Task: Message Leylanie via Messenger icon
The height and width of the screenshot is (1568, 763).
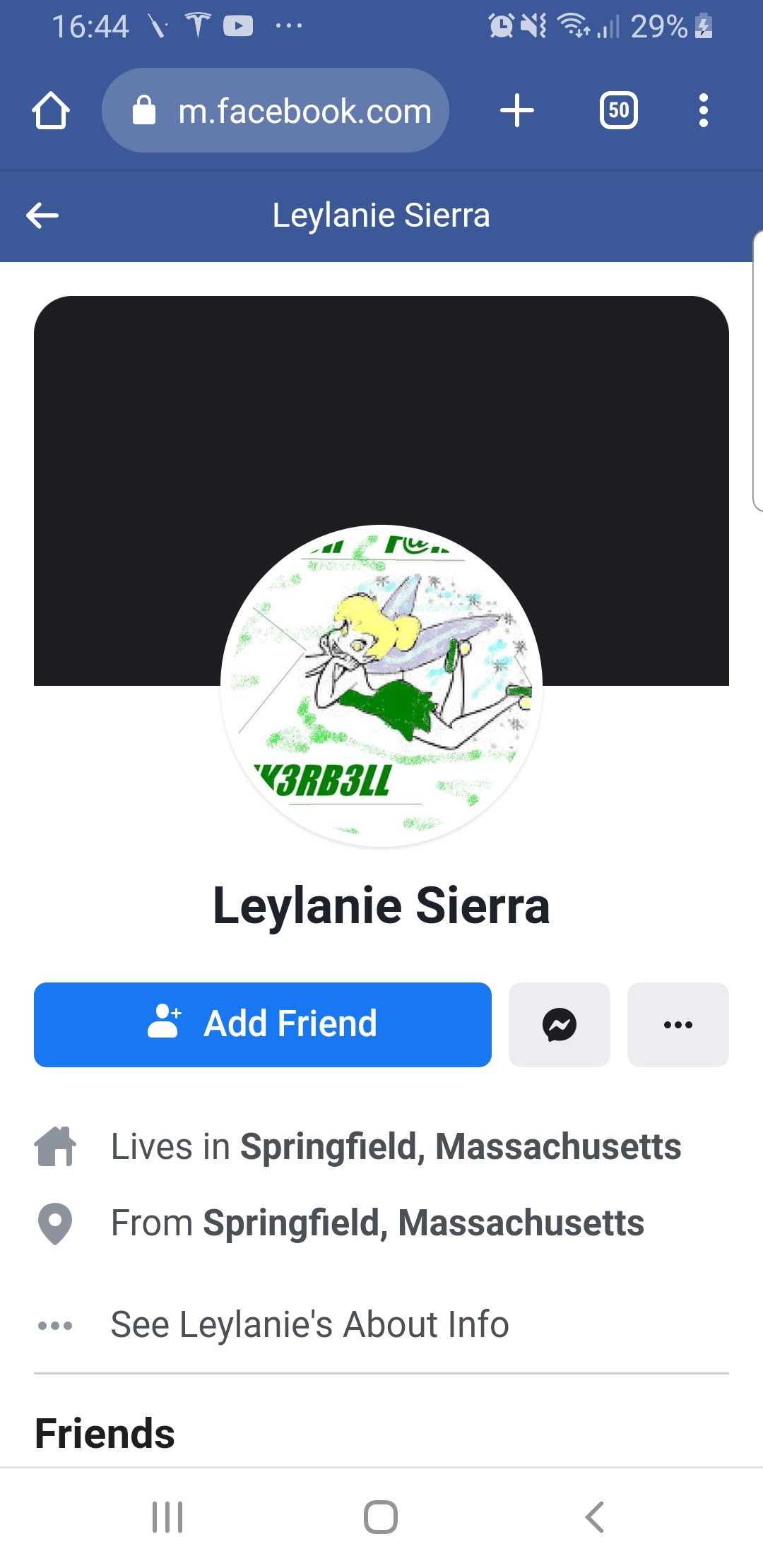Action: click(x=559, y=1024)
